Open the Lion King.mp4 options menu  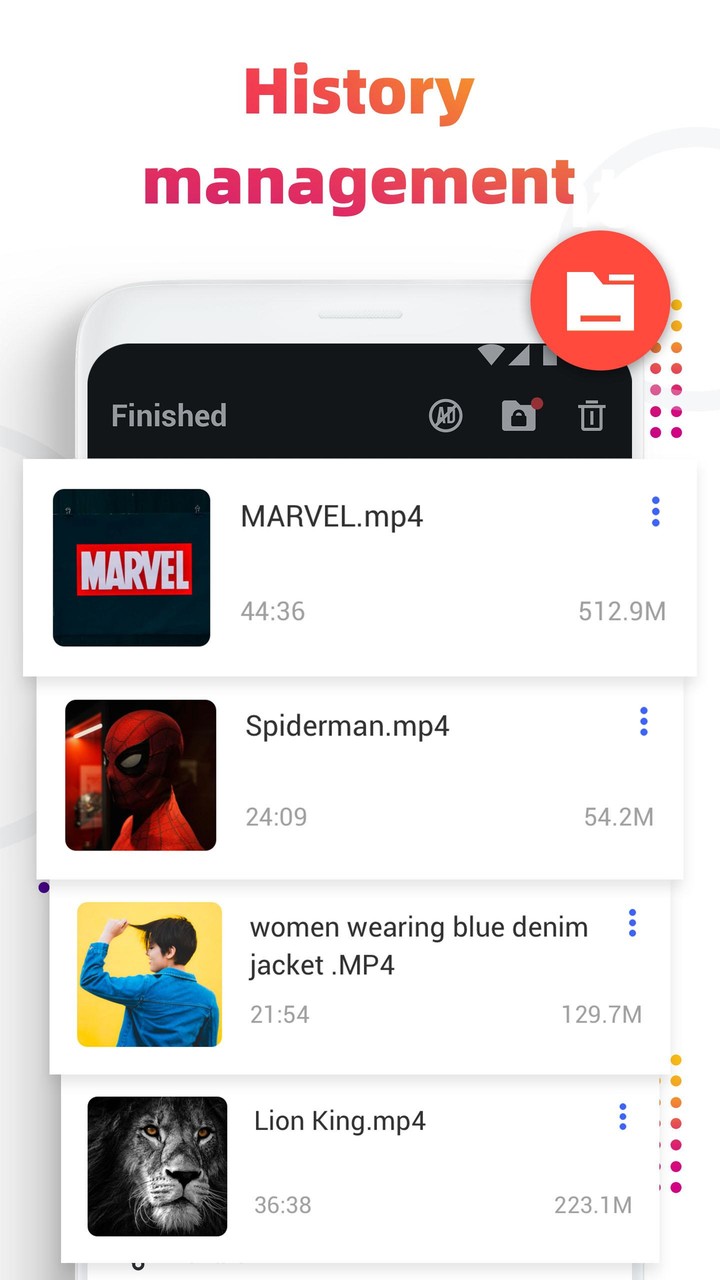[x=622, y=1116]
